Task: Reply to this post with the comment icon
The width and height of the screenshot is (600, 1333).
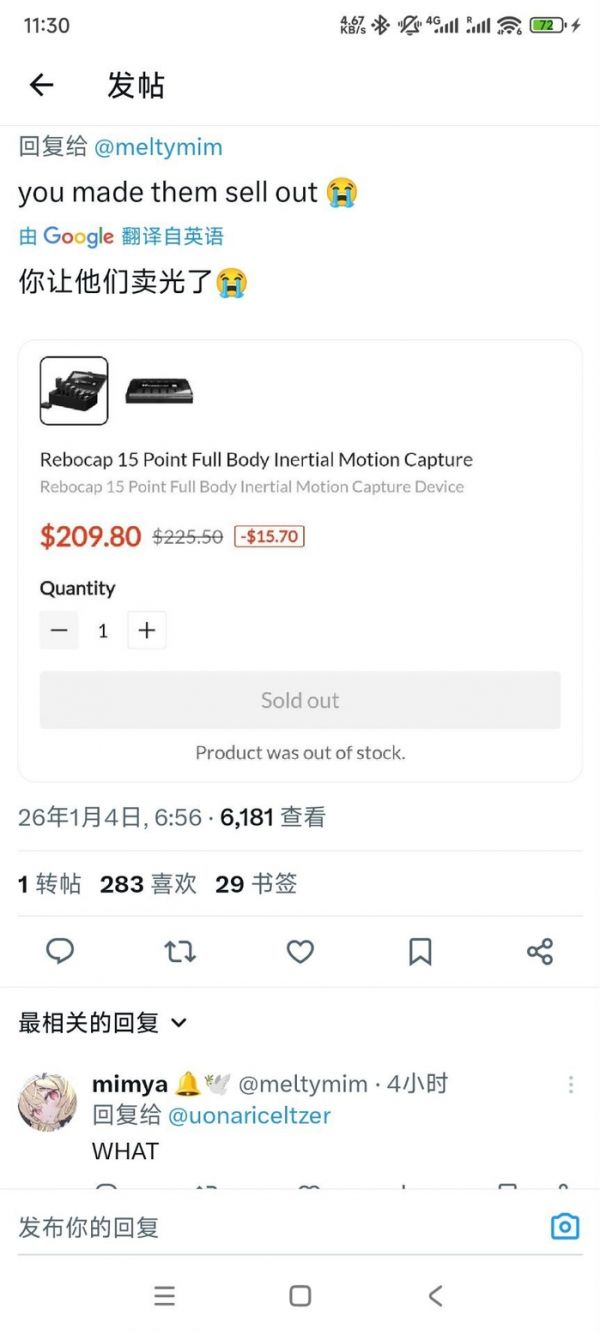Action: click(60, 951)
